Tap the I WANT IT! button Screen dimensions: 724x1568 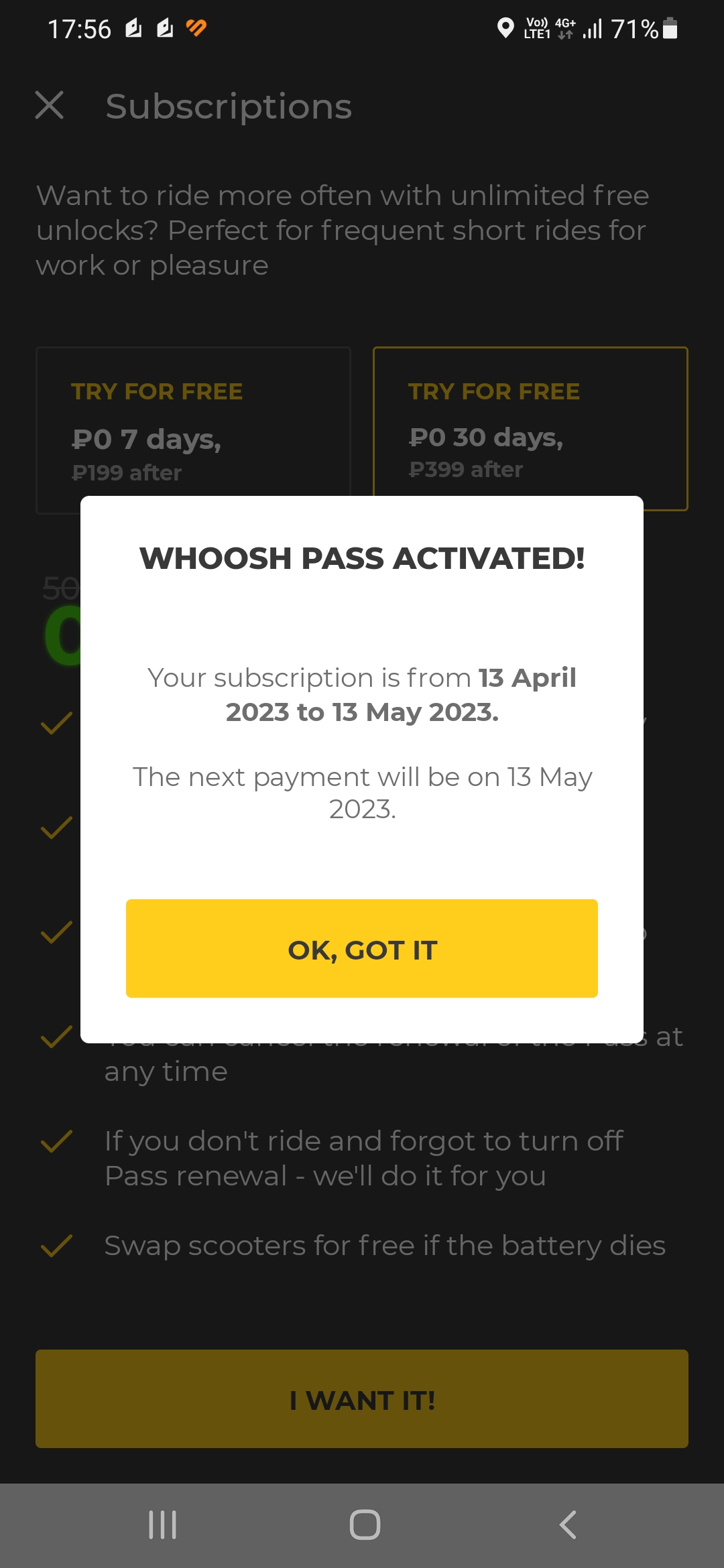point(362,1398)
